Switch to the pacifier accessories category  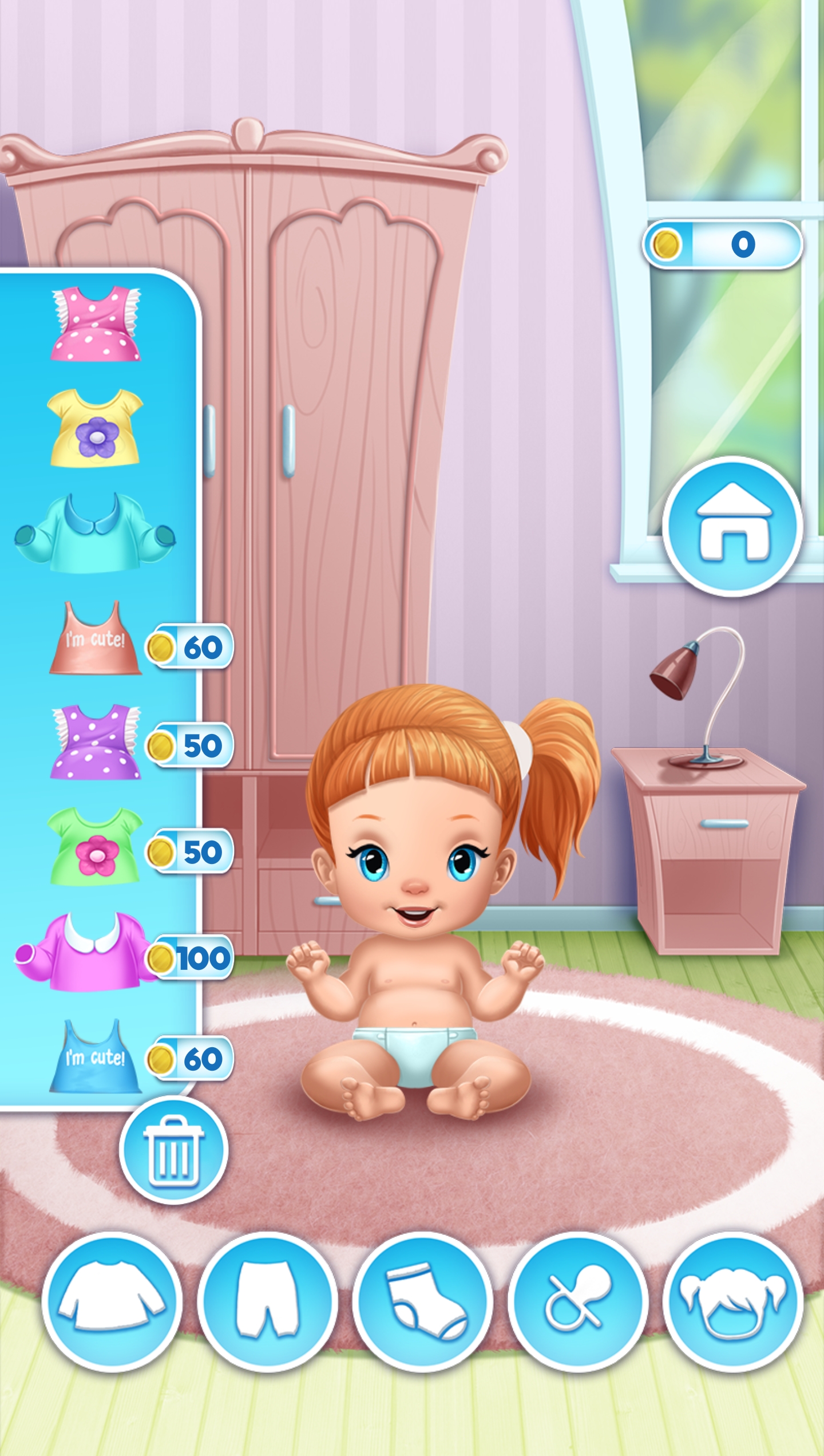click(x=578, y=1302)
